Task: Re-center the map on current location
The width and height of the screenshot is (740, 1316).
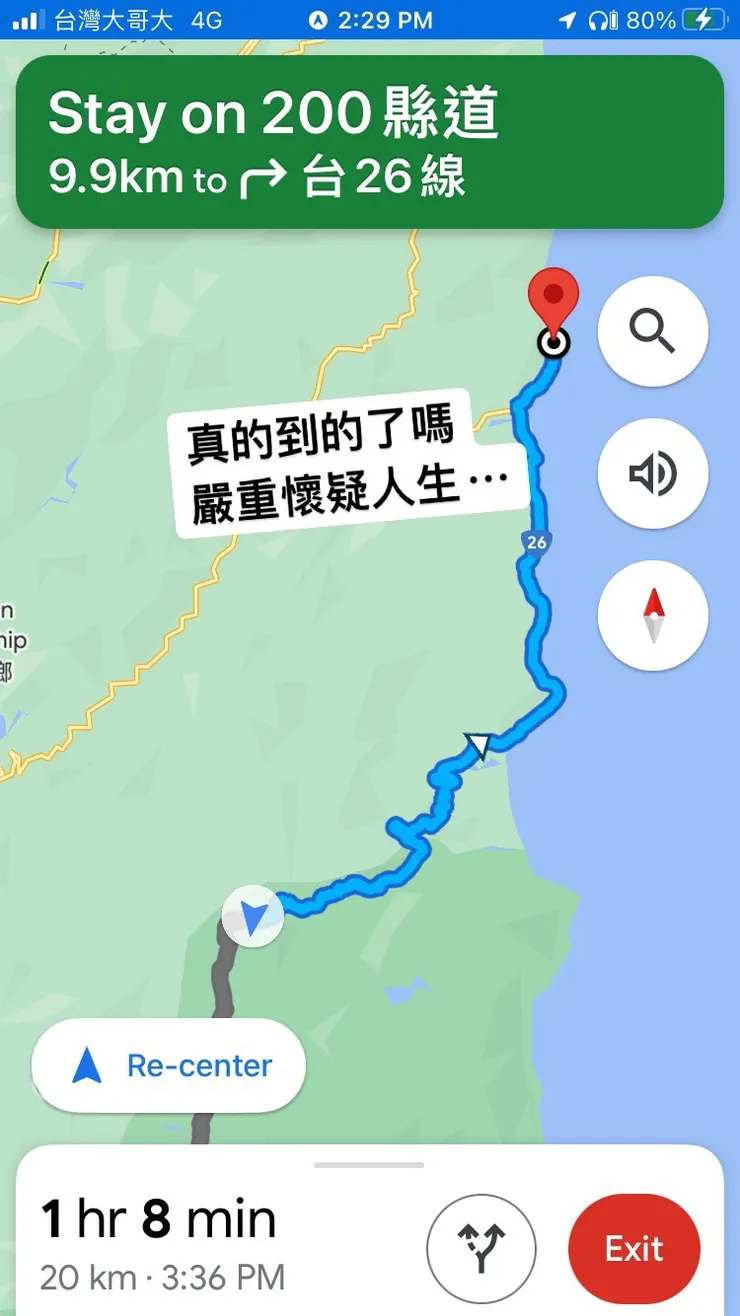Action: pyautogui.click(x=169, y=1066)
